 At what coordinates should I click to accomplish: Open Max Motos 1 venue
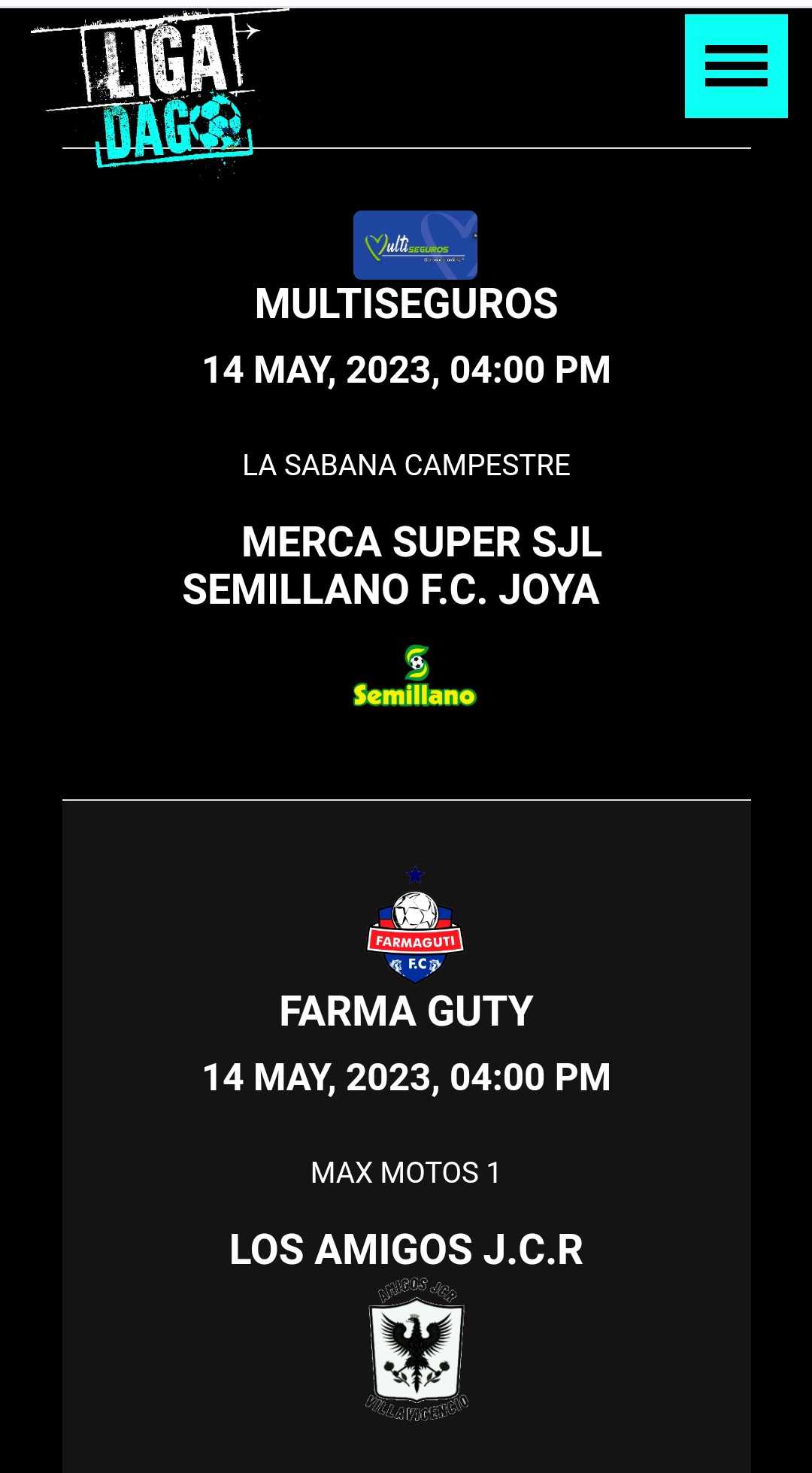[x=406, y=1173]
